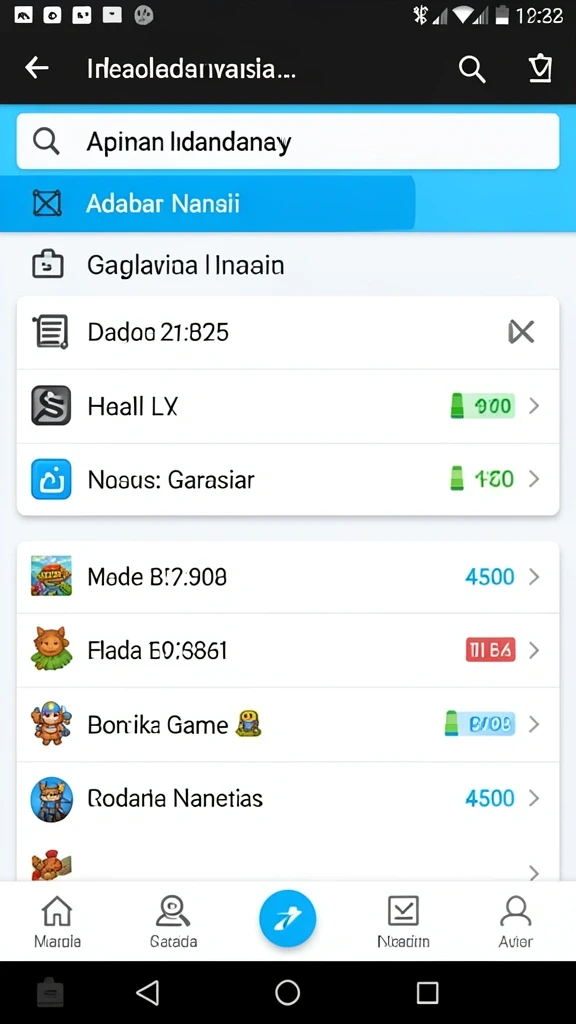
Task: Switch to the Satada tab
Action: [173, 921]
